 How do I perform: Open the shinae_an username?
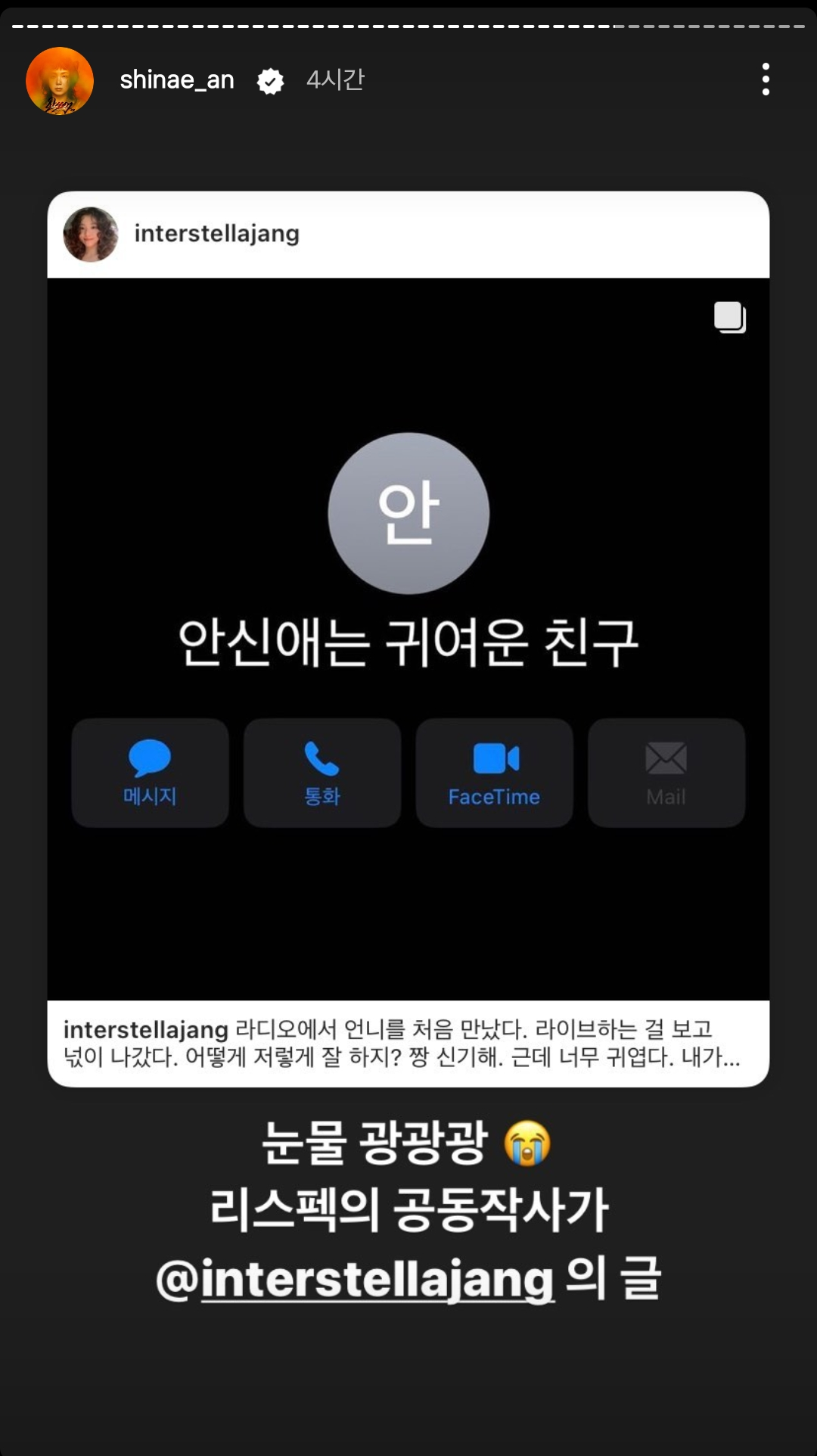(177, 79)
